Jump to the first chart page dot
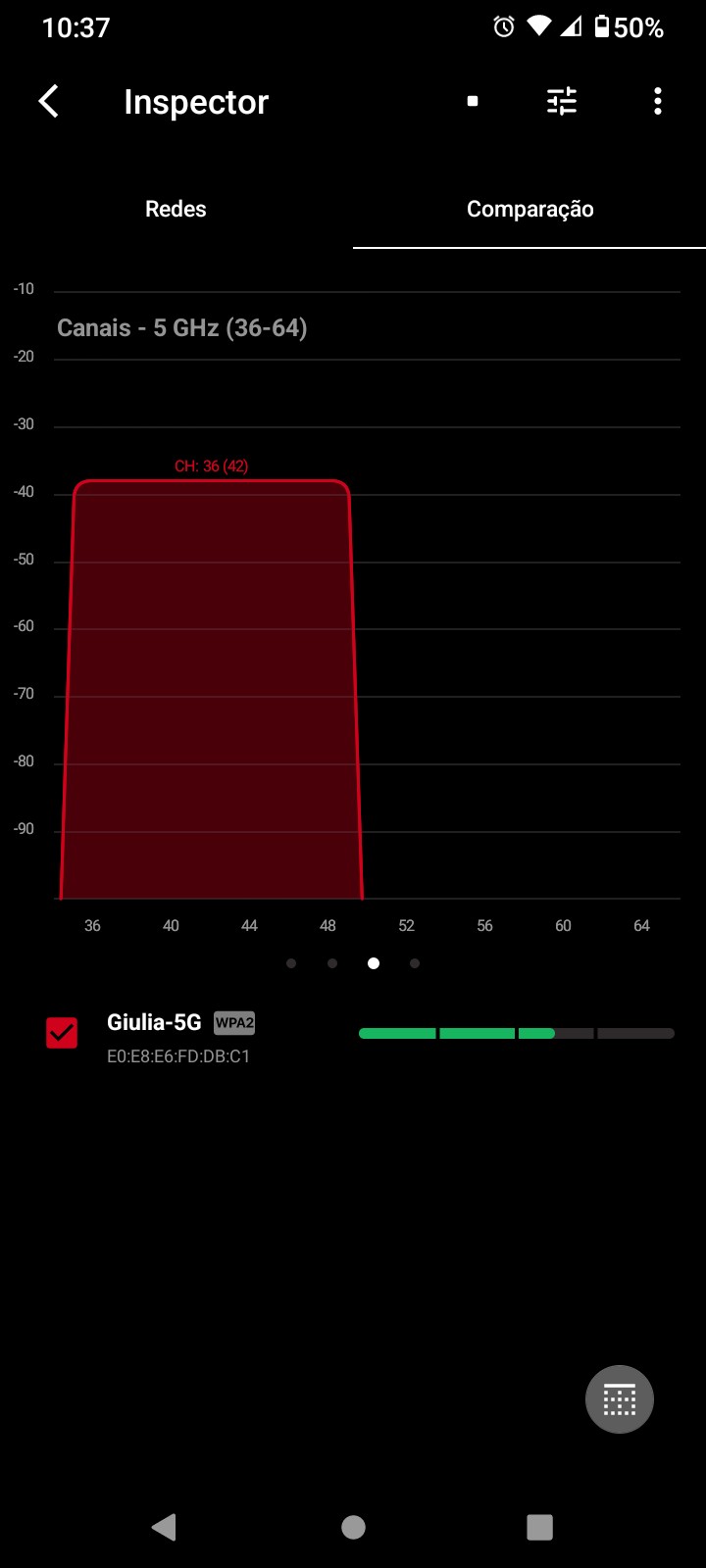The width and height of the screenshot is (706, 1568). coord(291,963)
